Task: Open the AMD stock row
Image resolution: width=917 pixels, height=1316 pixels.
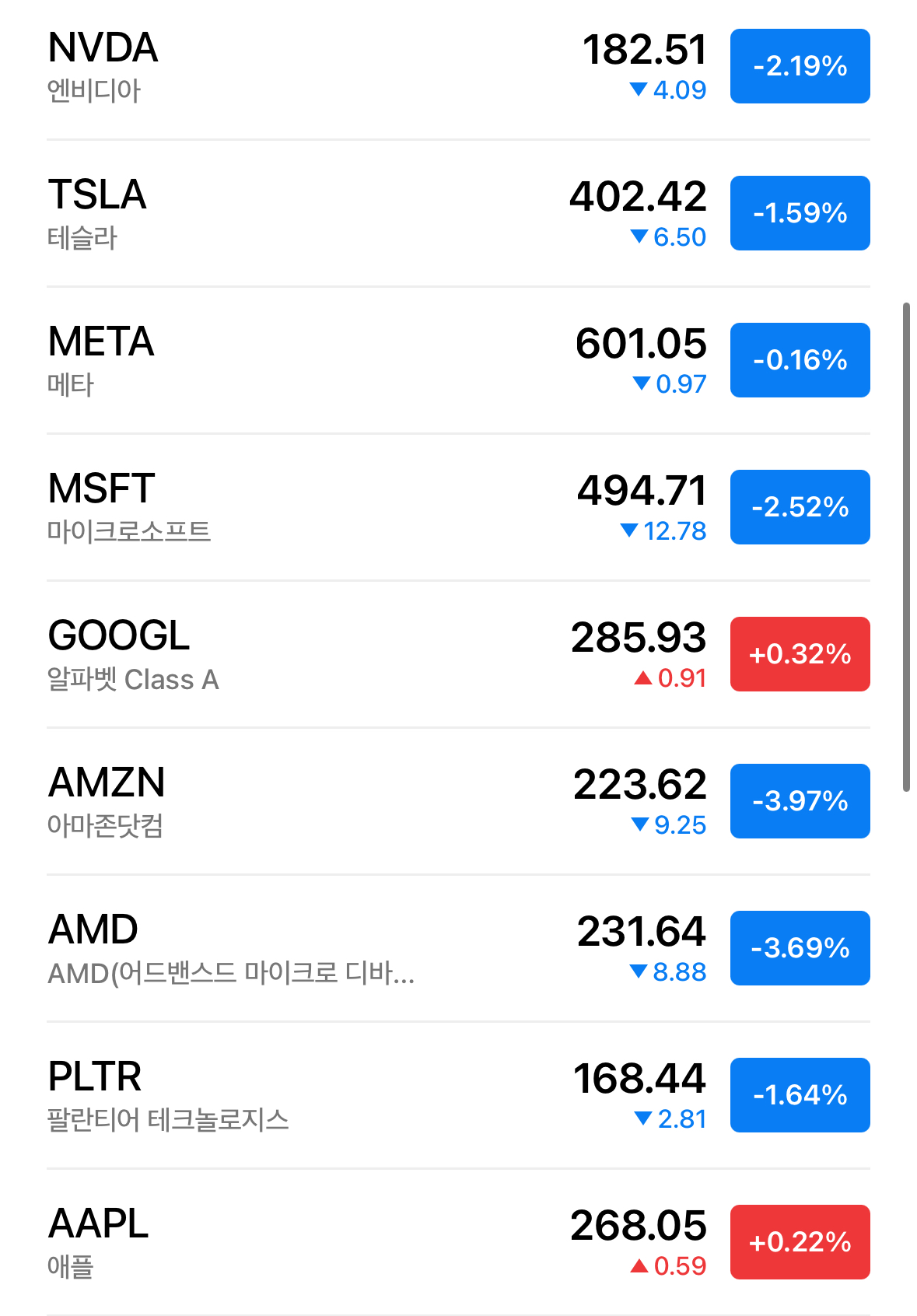Action: (311, 949)
